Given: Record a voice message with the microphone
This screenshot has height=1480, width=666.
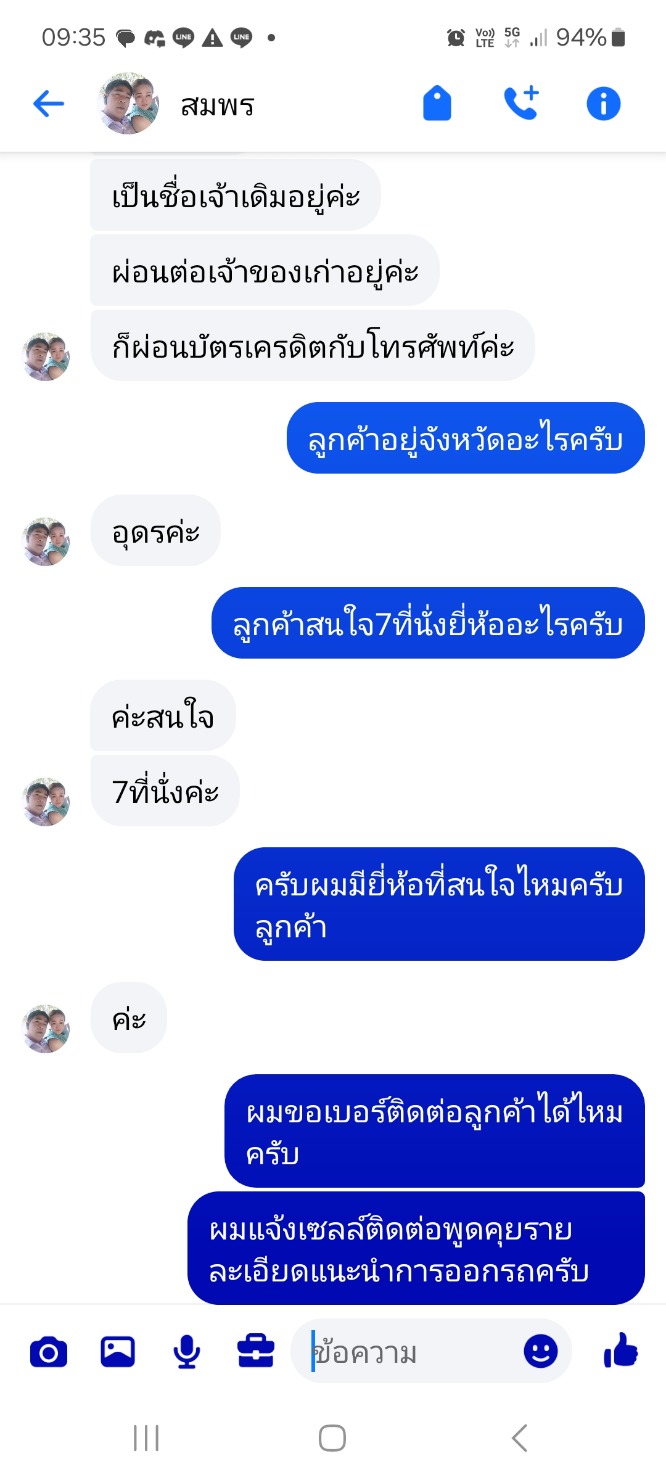Looking at the screenshot, I should click(187, 1352).
